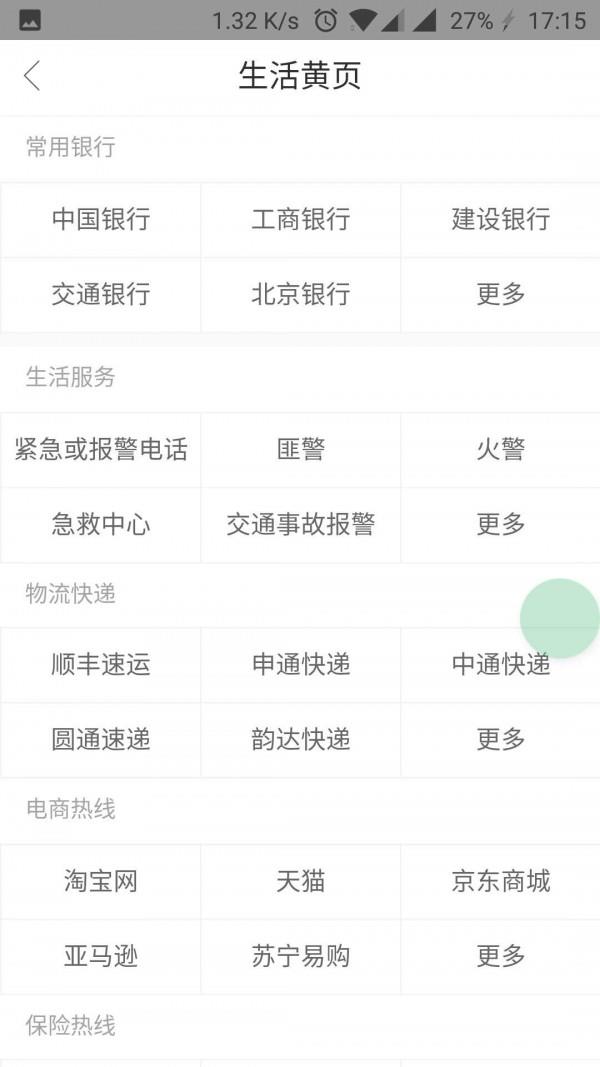Select 工商银行
The height and width of the screenshot is (1067, 600).
click(x=301, y=220)
